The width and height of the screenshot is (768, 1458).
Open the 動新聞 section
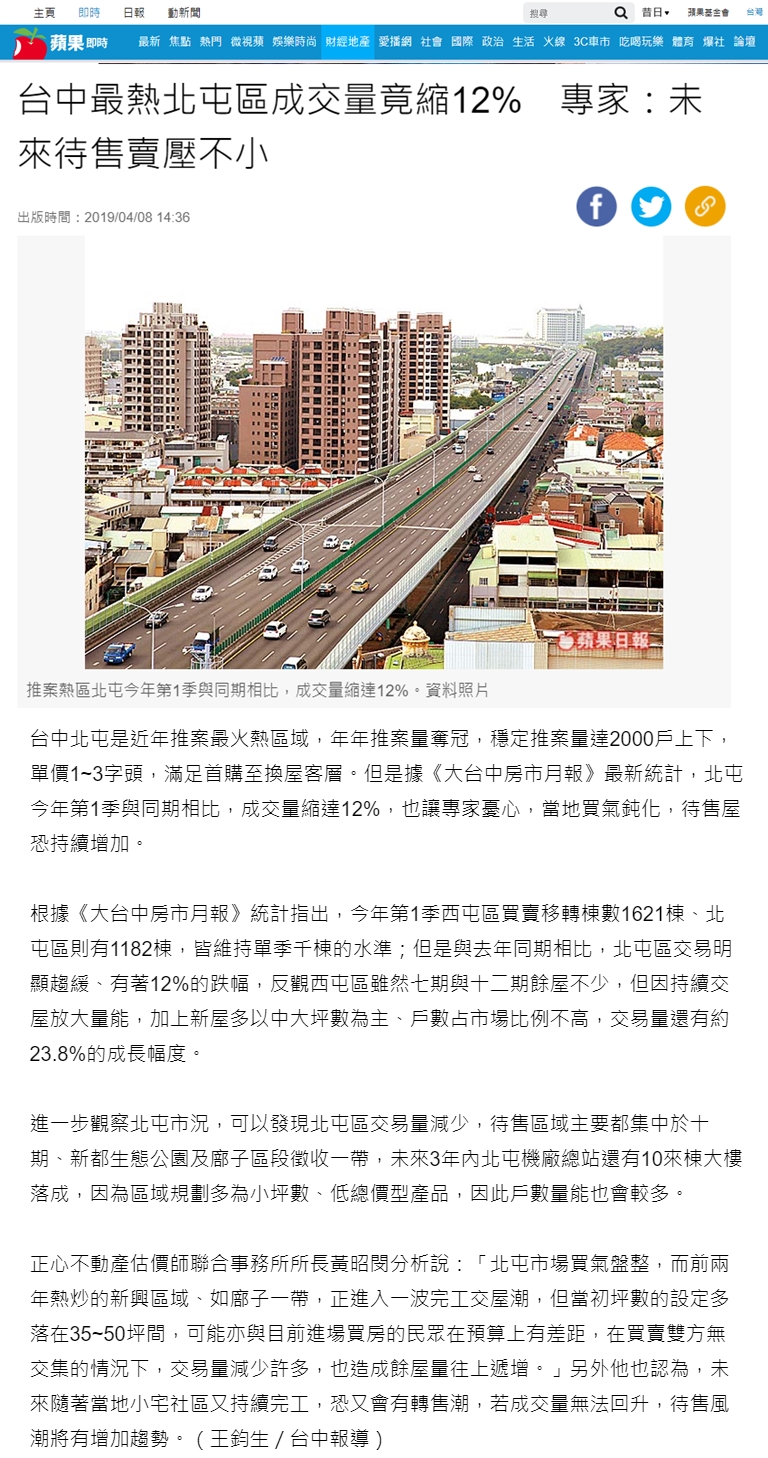[x=184, y=13]
